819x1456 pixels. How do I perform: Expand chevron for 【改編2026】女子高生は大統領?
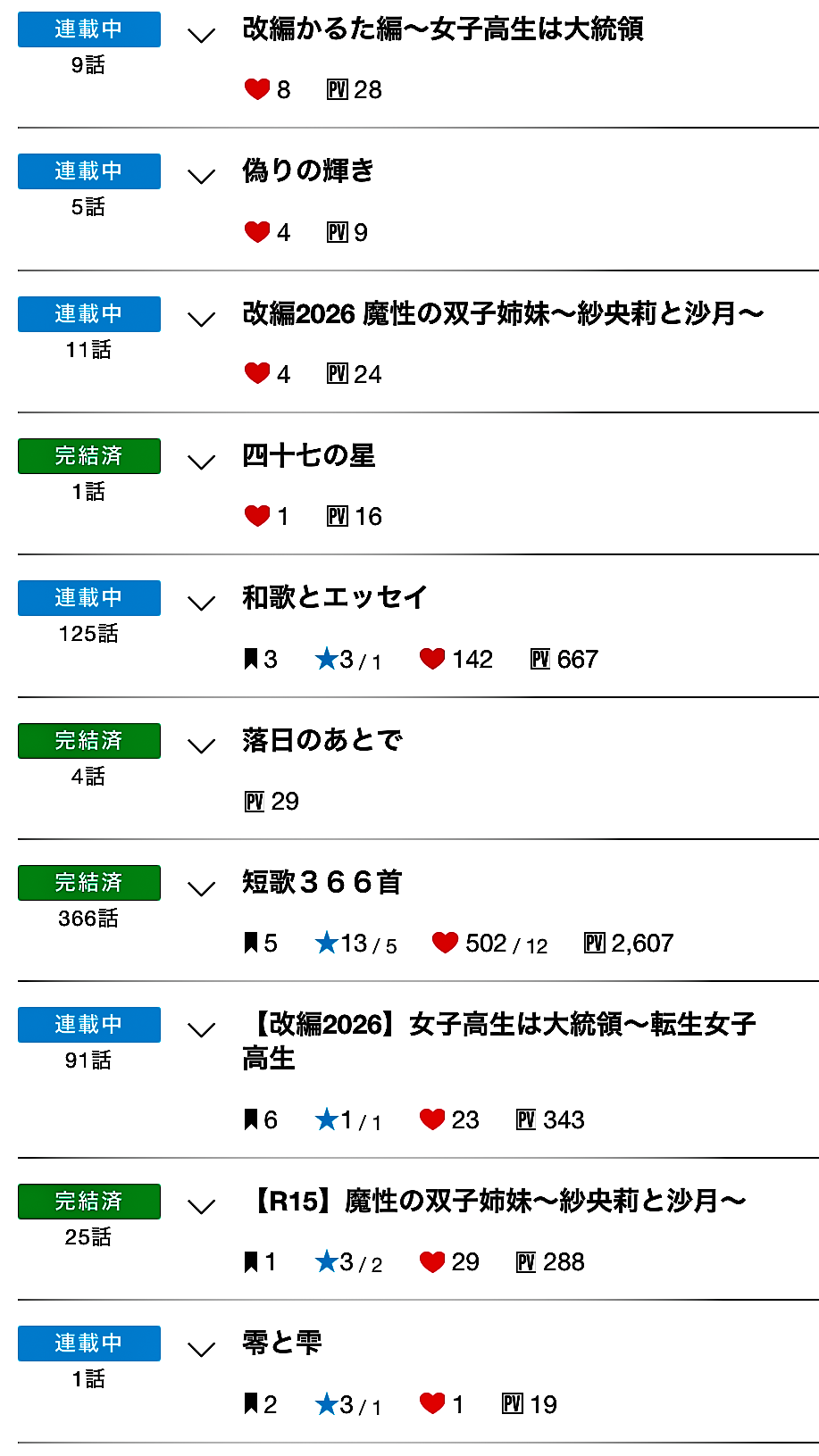[x=202, y=1030]
